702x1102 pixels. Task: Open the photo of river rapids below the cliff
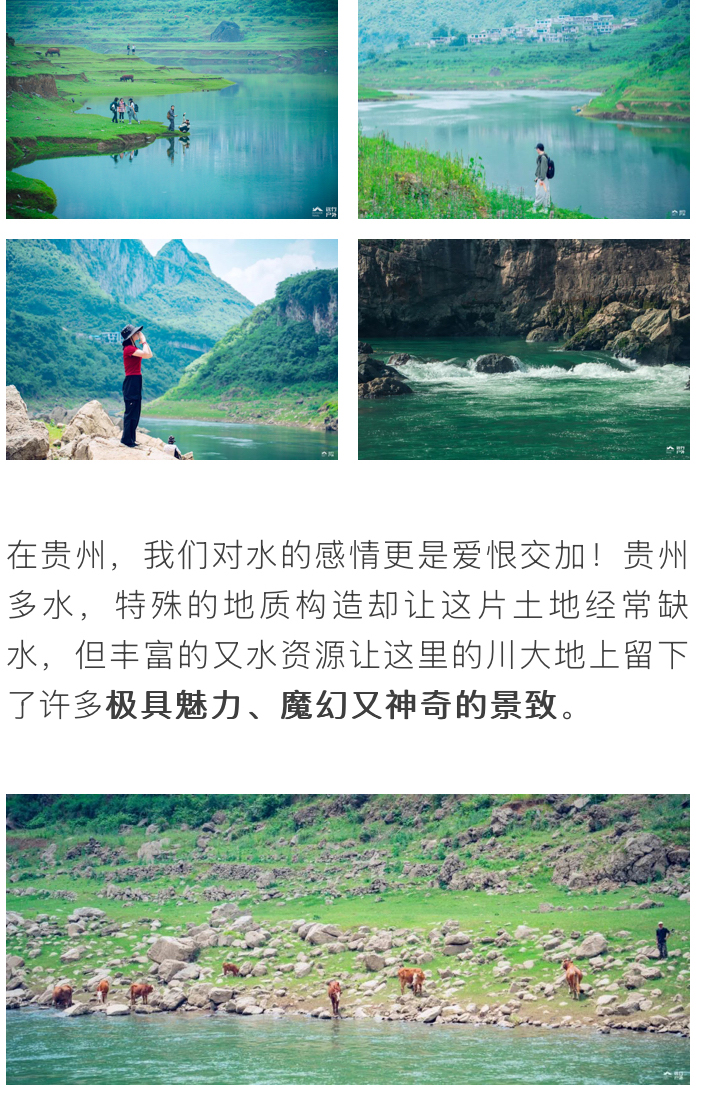click(523, 349)
